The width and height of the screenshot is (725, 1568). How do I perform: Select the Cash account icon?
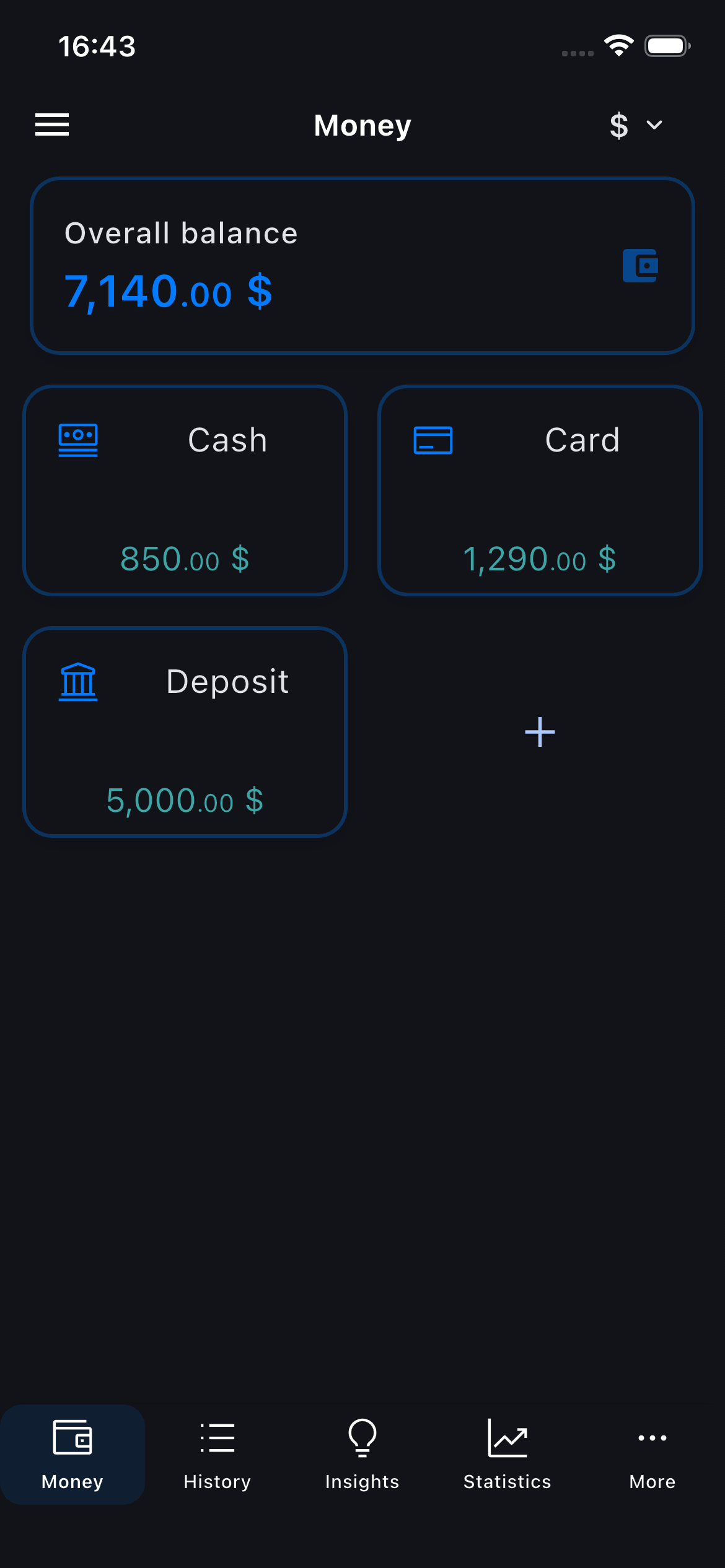click(x=77, y=440)
